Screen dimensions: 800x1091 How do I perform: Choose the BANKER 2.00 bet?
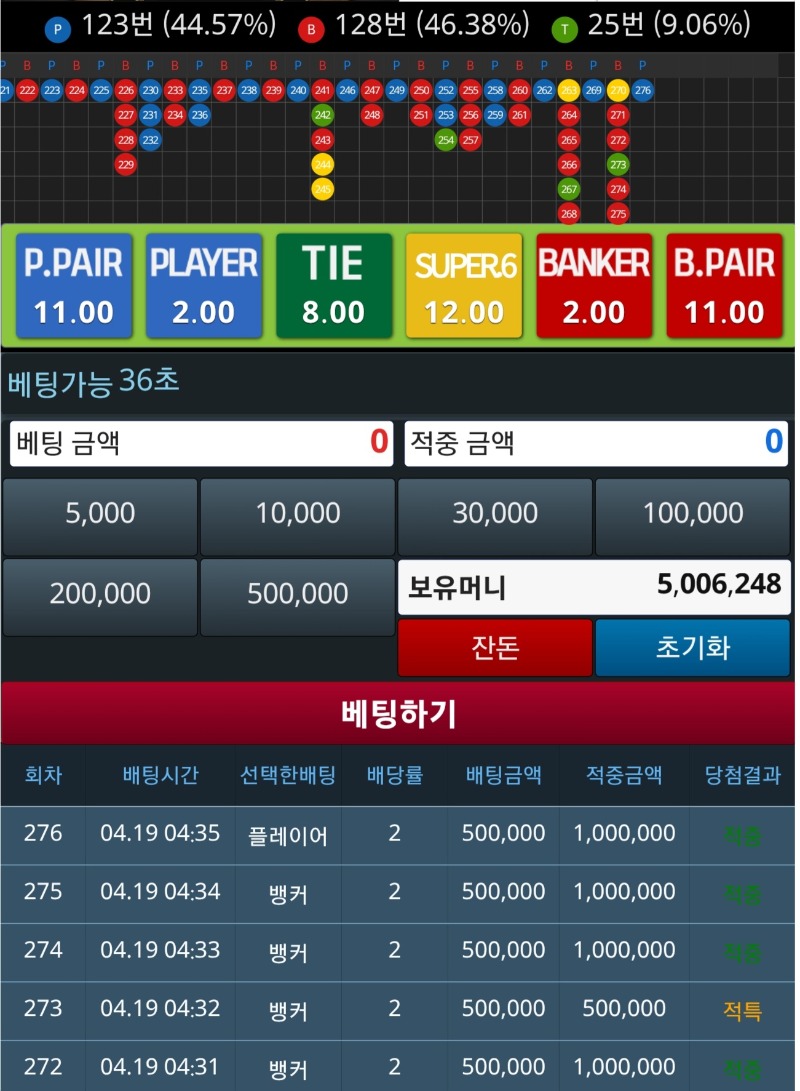pyautogui.click(x=594, y=286)
